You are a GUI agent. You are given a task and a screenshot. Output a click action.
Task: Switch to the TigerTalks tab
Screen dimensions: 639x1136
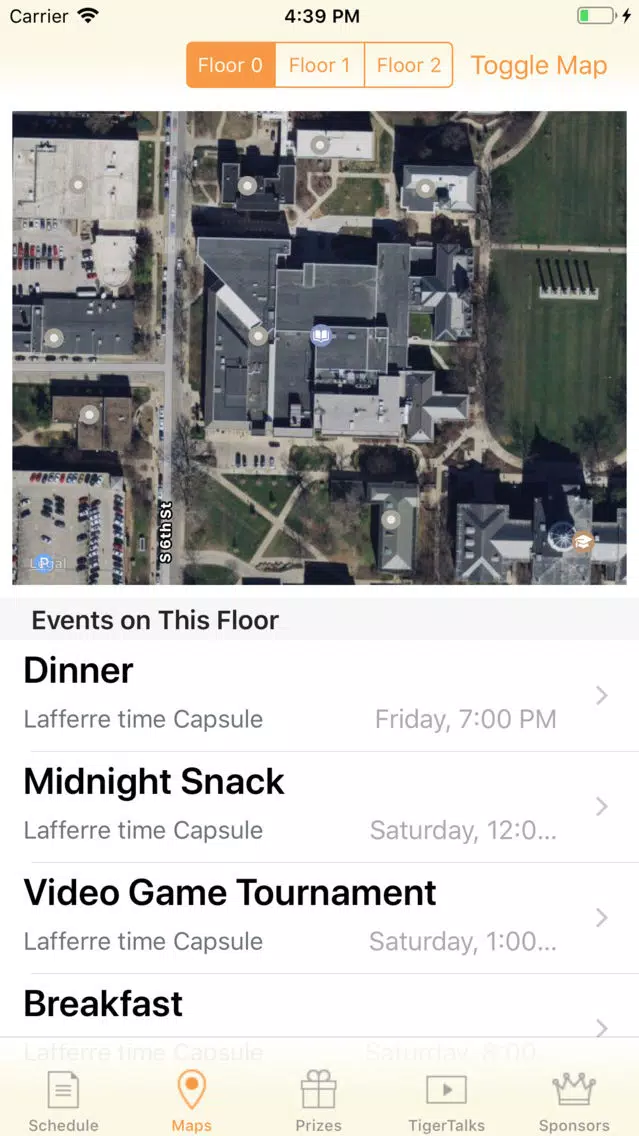click(446, 1100)
